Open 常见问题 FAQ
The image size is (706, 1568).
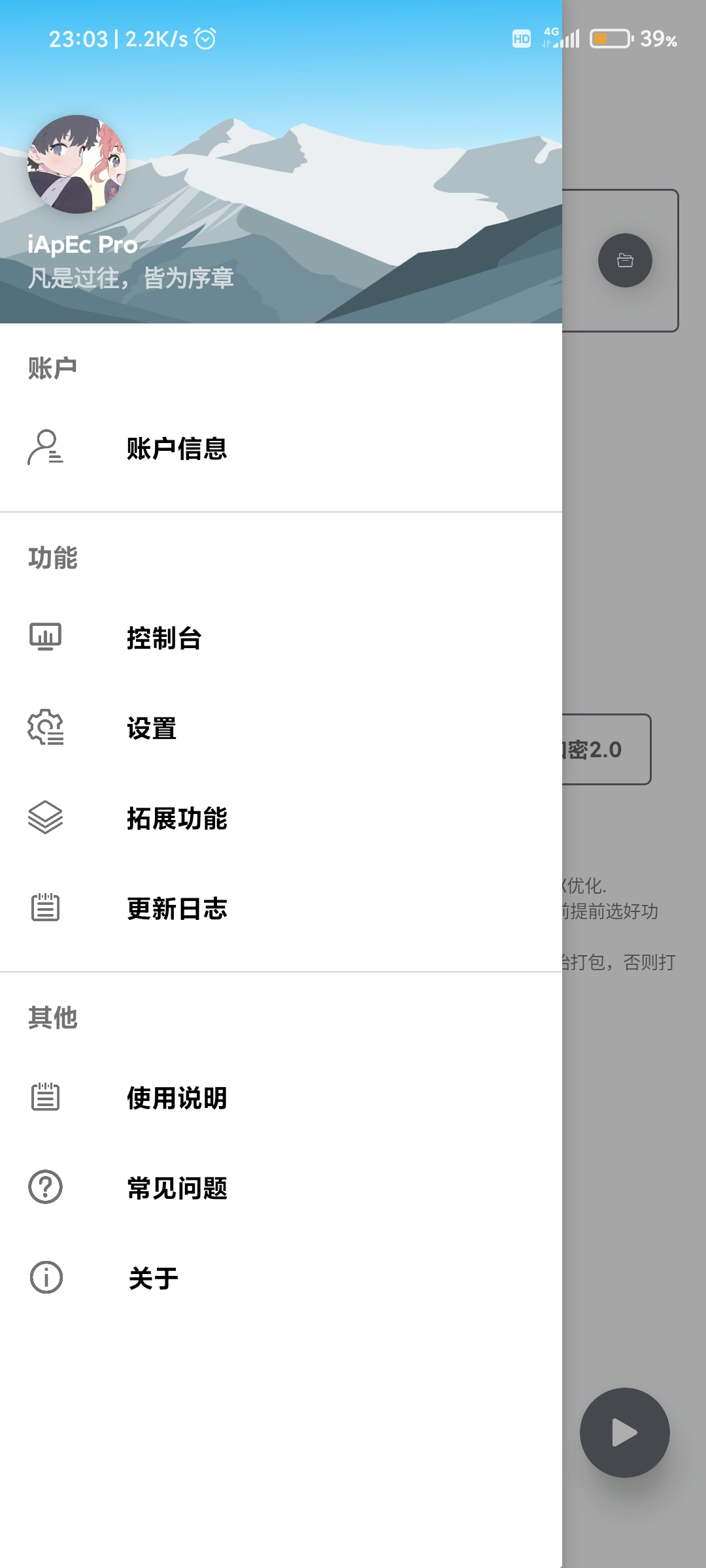tap(176, 1188)
